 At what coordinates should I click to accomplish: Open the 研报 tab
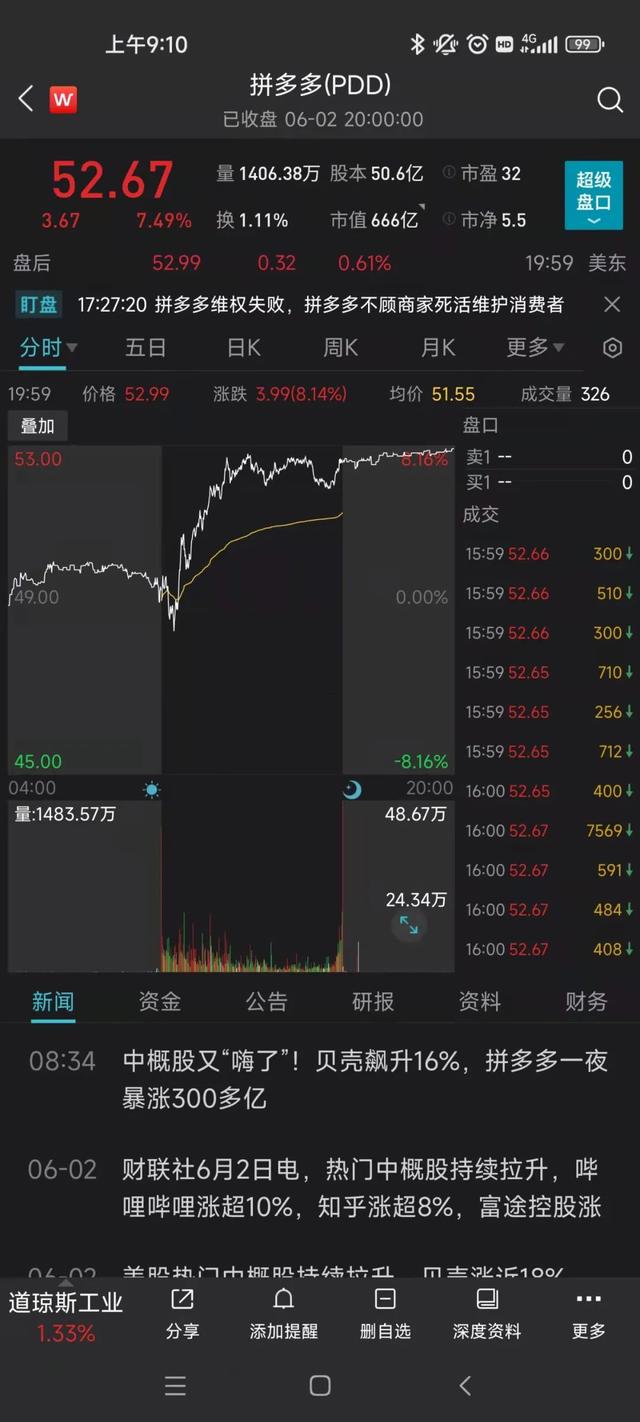pyautogui.click(x=373, y=1001)
